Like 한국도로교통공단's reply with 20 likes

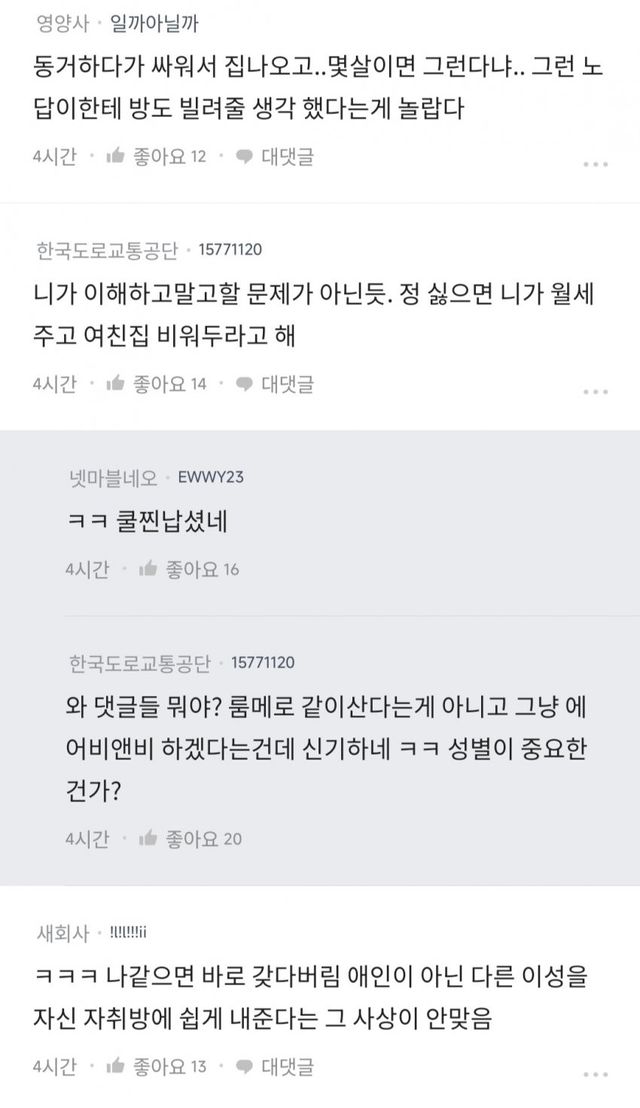point(190,839)
